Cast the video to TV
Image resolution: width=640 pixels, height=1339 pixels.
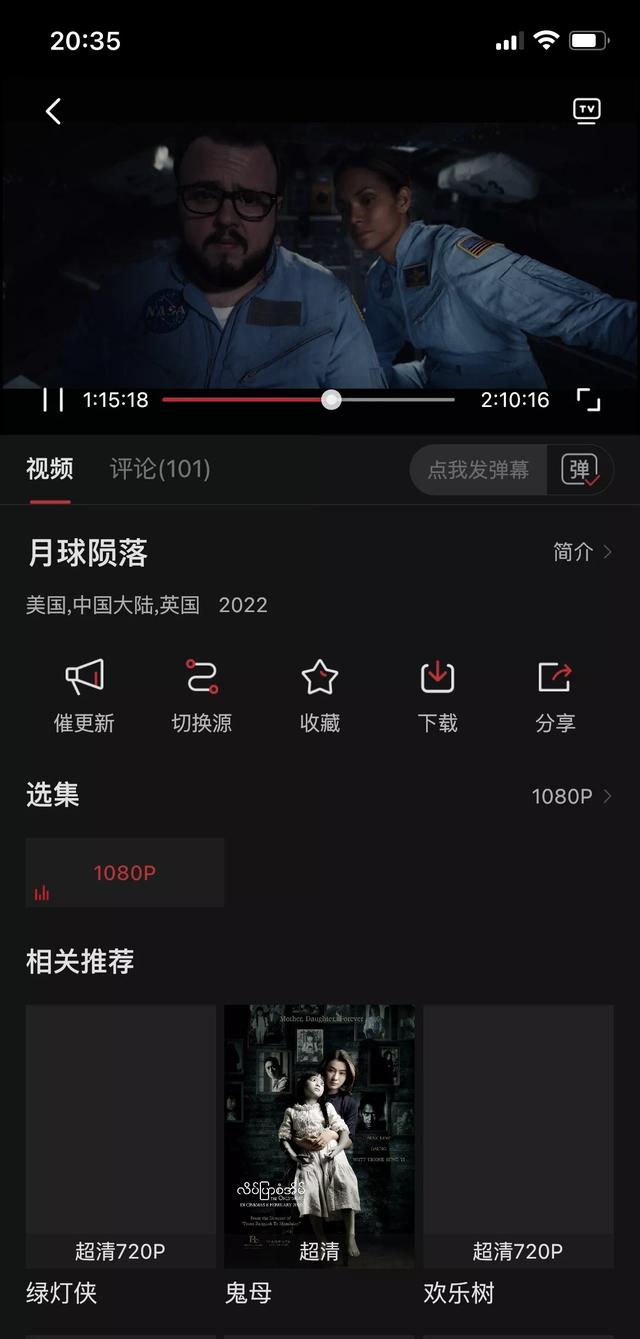(x=587, y=110)
